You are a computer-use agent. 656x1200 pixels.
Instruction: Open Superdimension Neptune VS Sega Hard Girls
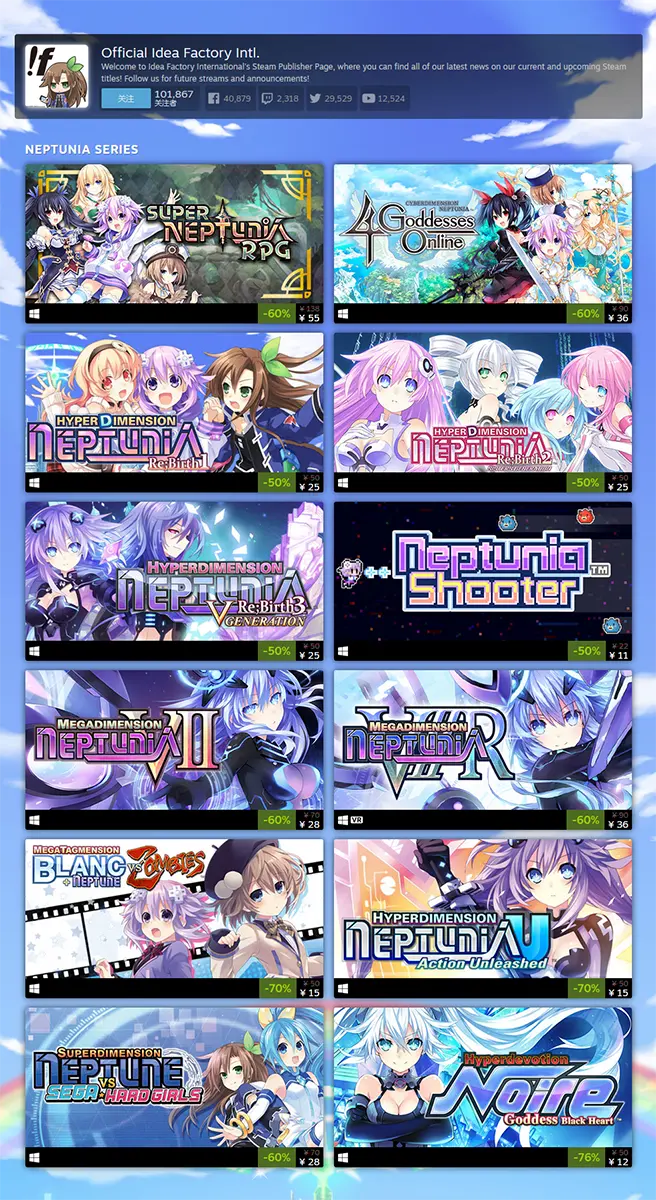coord(174,1077)
